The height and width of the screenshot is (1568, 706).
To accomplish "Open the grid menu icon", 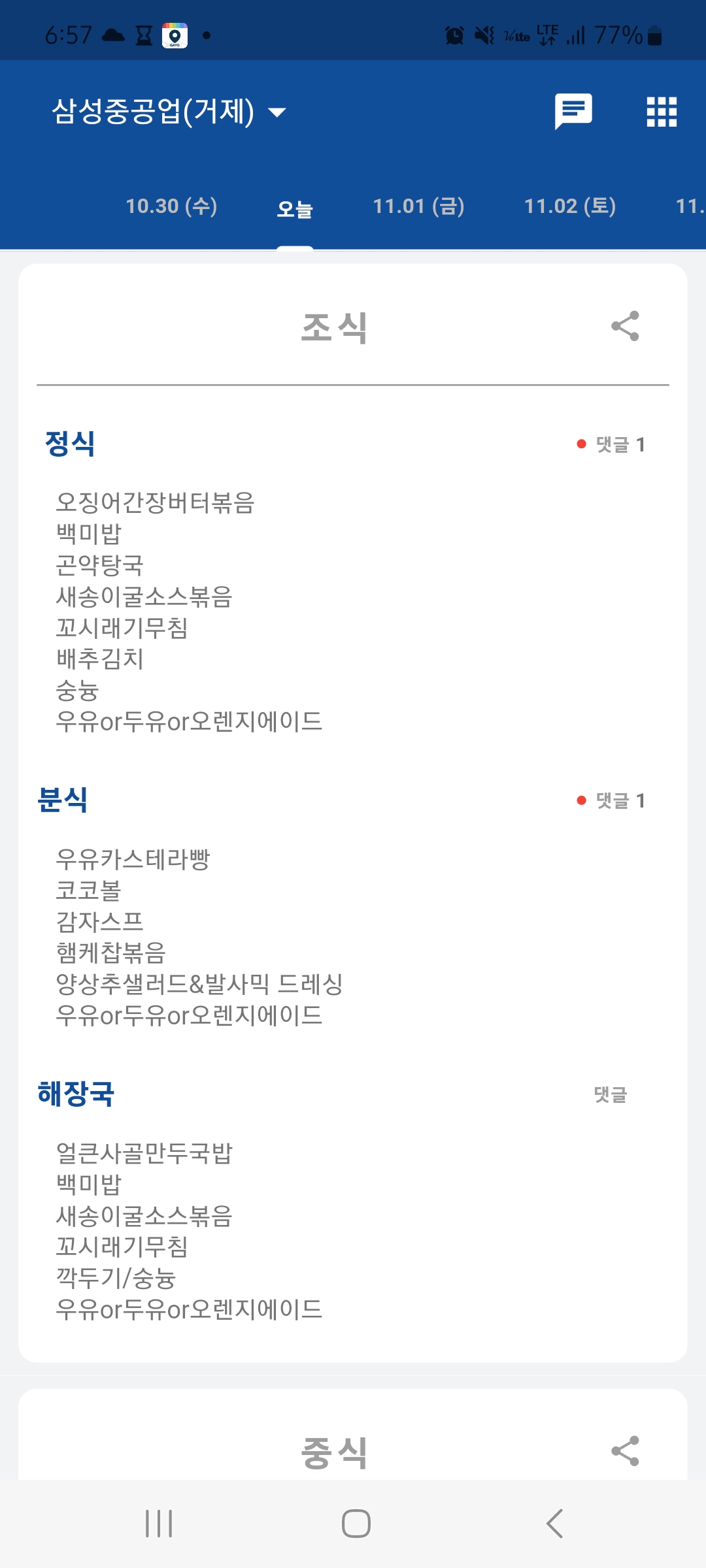I will pos(662,112).
